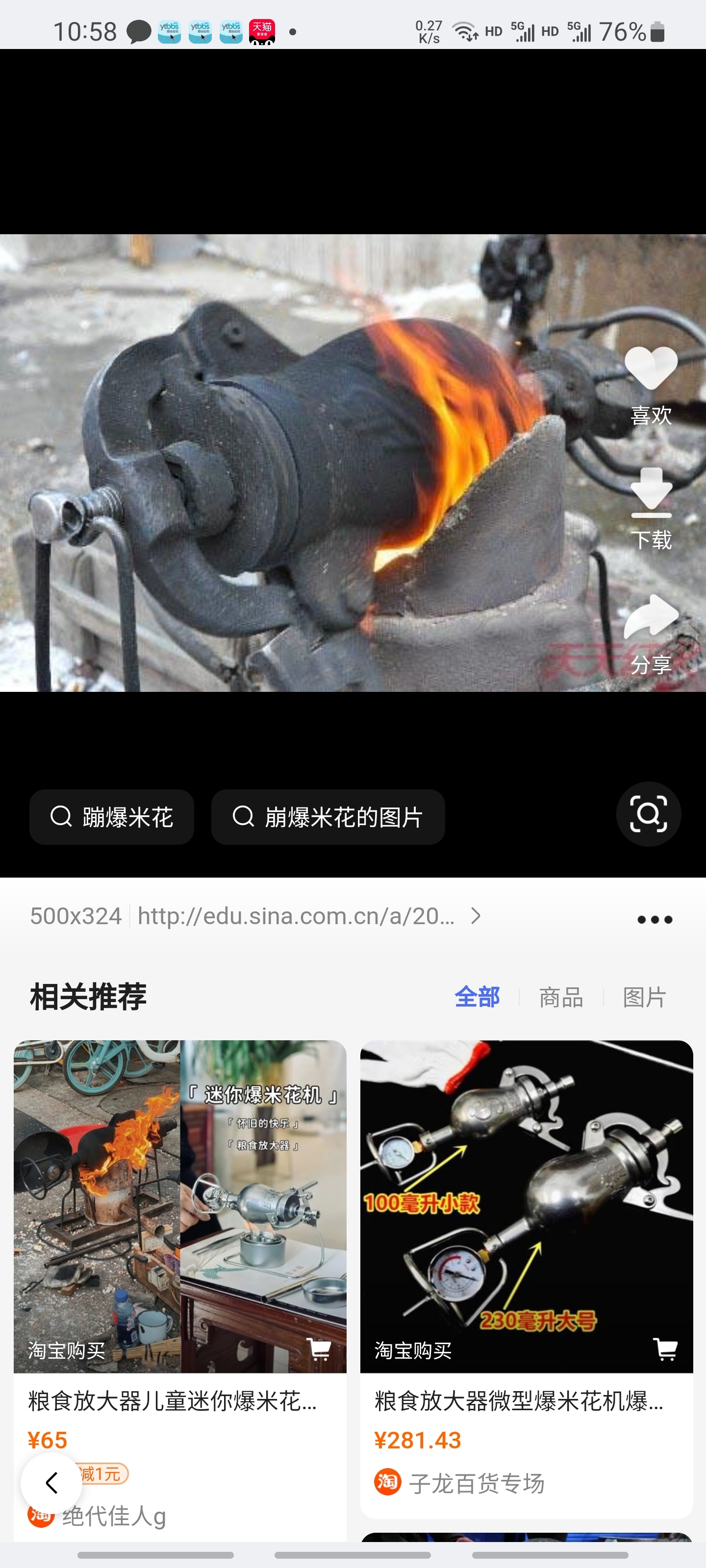
Task: Switch to the 图片 filter tab
Action: [645, 997]
